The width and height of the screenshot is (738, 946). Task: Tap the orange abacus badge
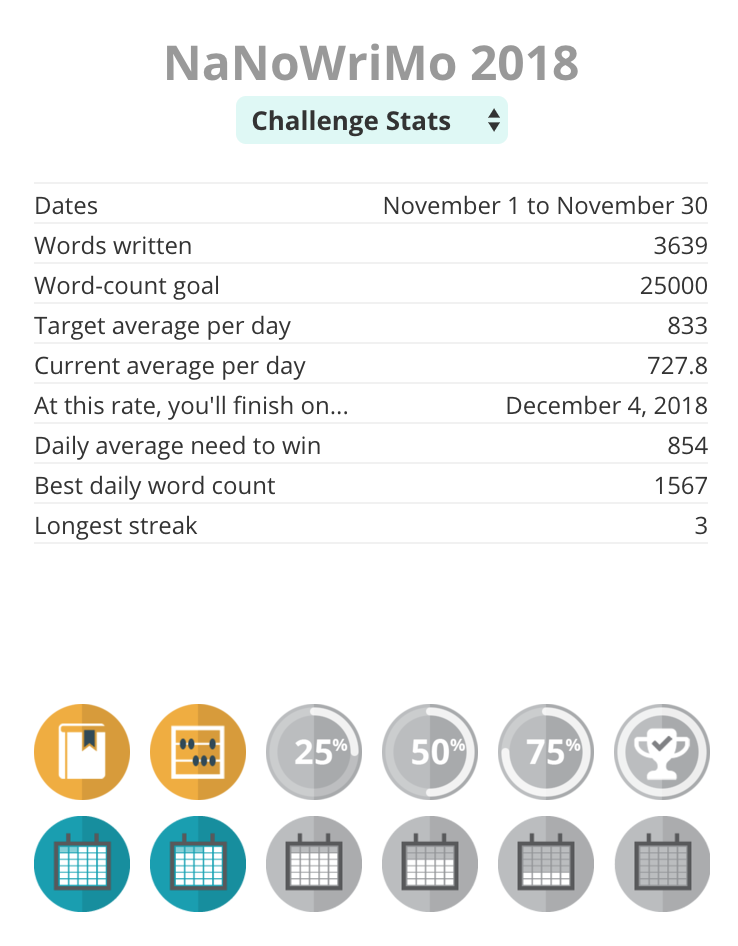[198, 752]
